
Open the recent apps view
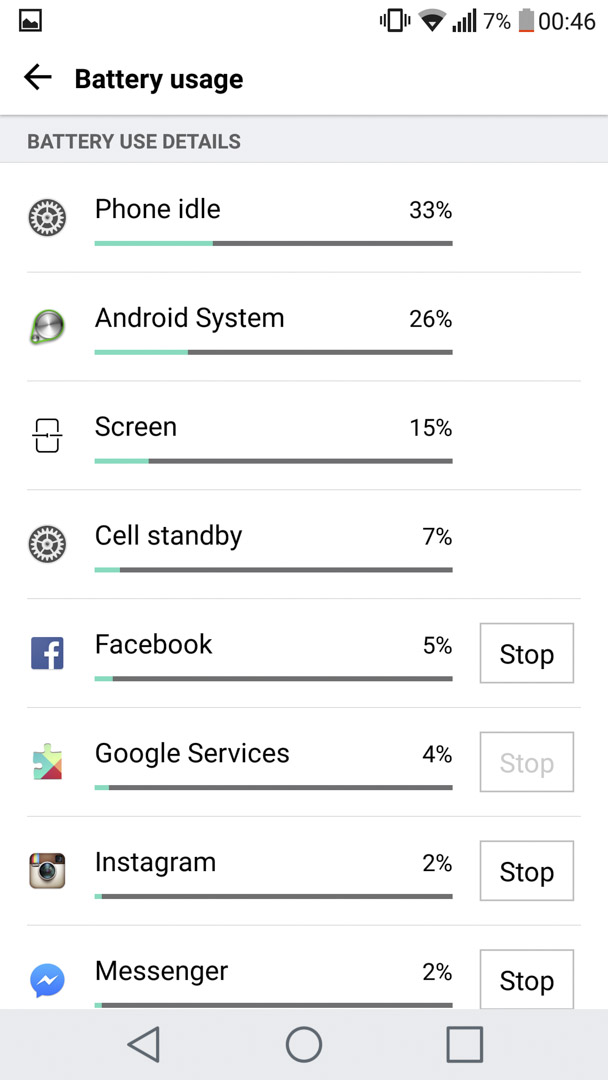[x=465, y=1044]
